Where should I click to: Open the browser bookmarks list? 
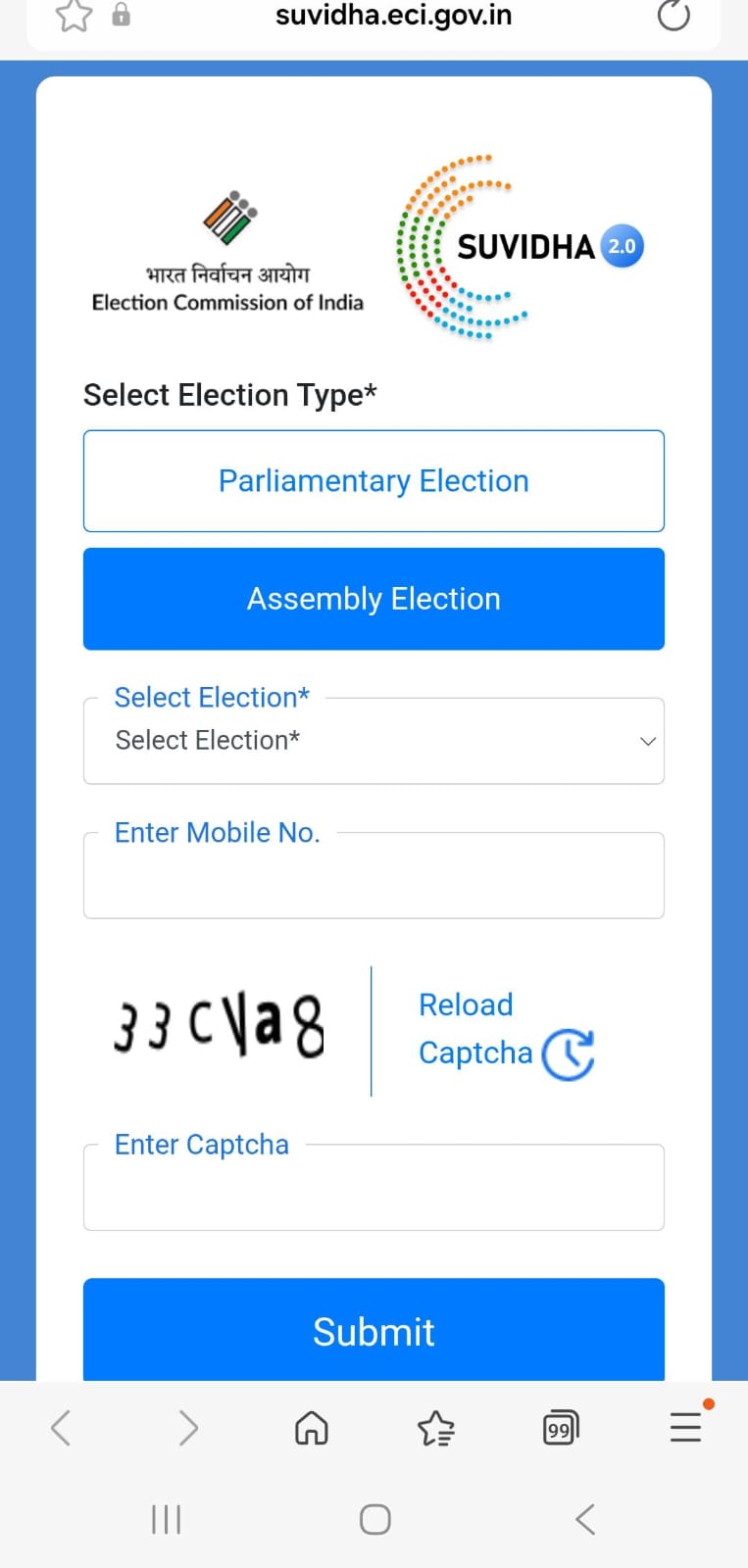(x=436, y=1428)
